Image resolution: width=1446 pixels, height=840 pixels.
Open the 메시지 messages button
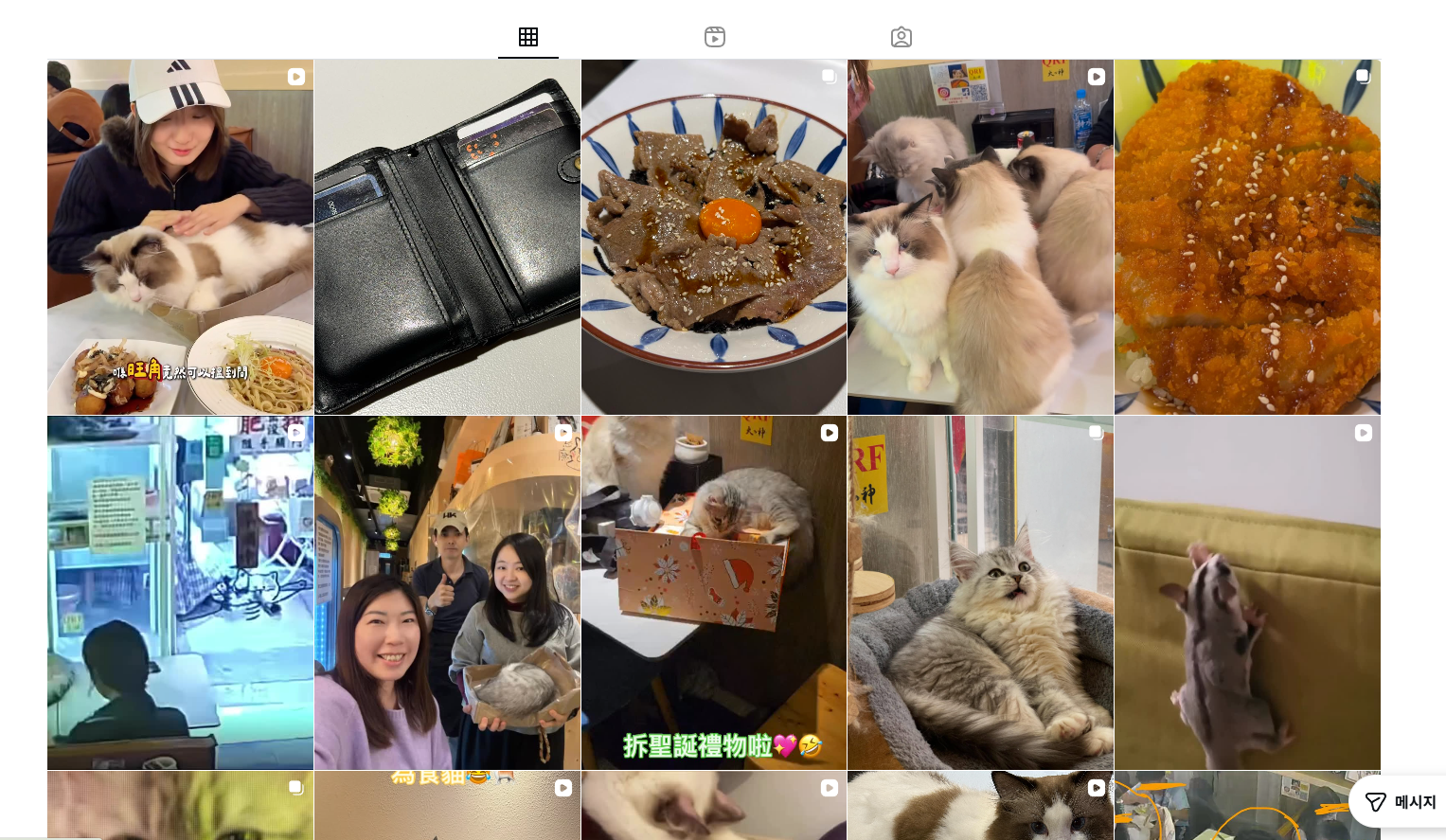(1401, 802)
